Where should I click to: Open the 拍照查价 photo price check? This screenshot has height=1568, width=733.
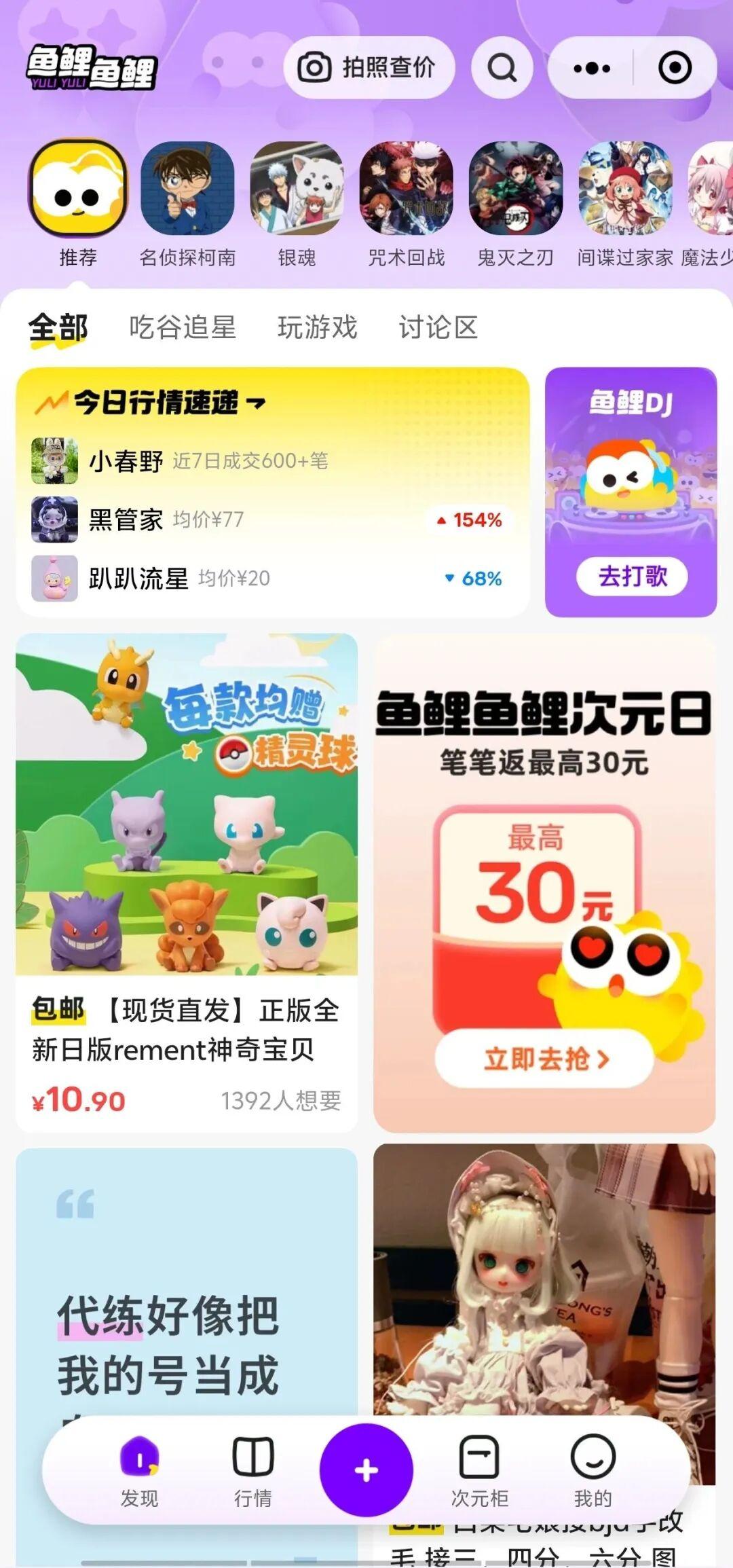369,67
